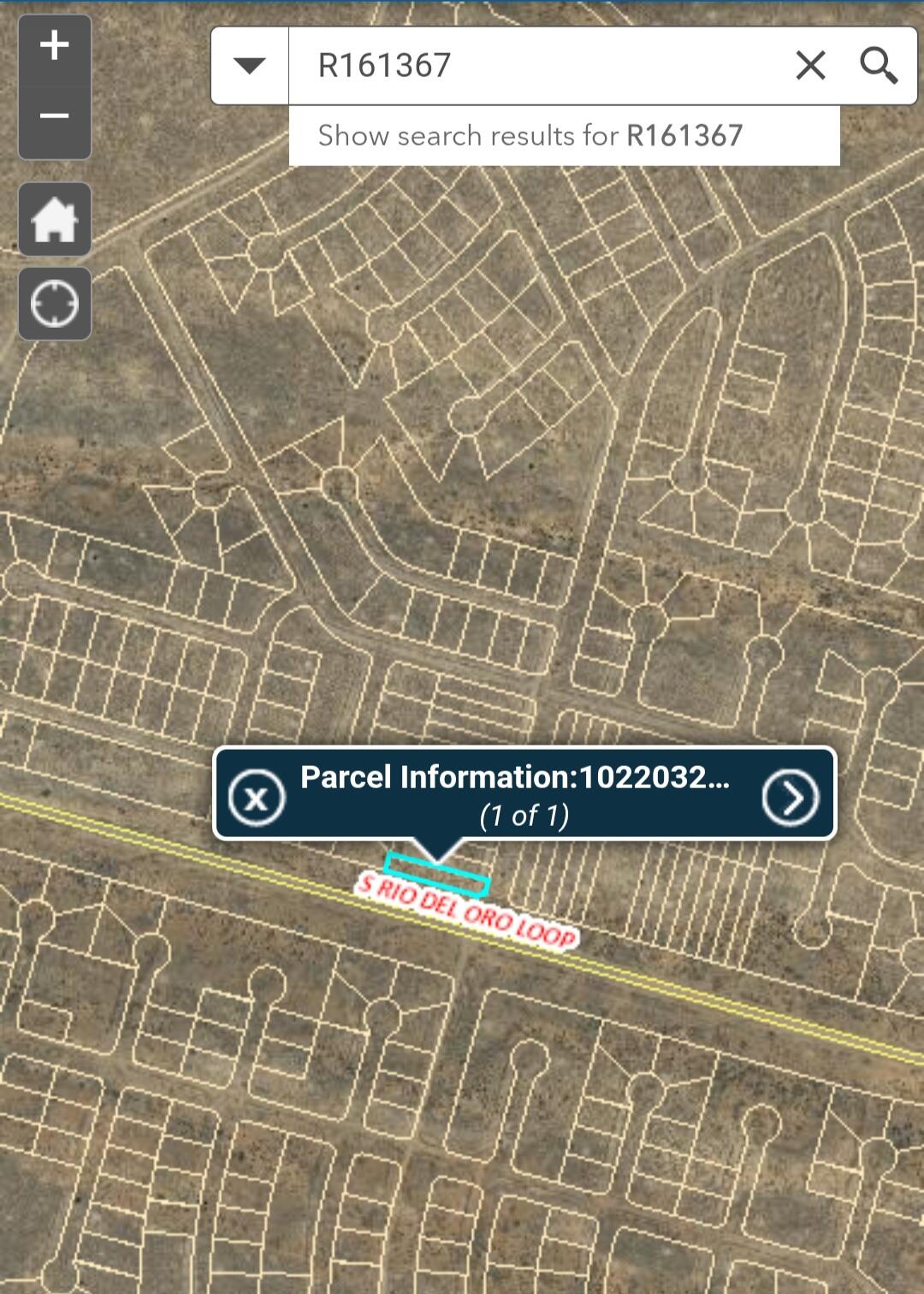Start a search with the magnifier icon
Screen dimensions: 924x1294
point(880,65)
